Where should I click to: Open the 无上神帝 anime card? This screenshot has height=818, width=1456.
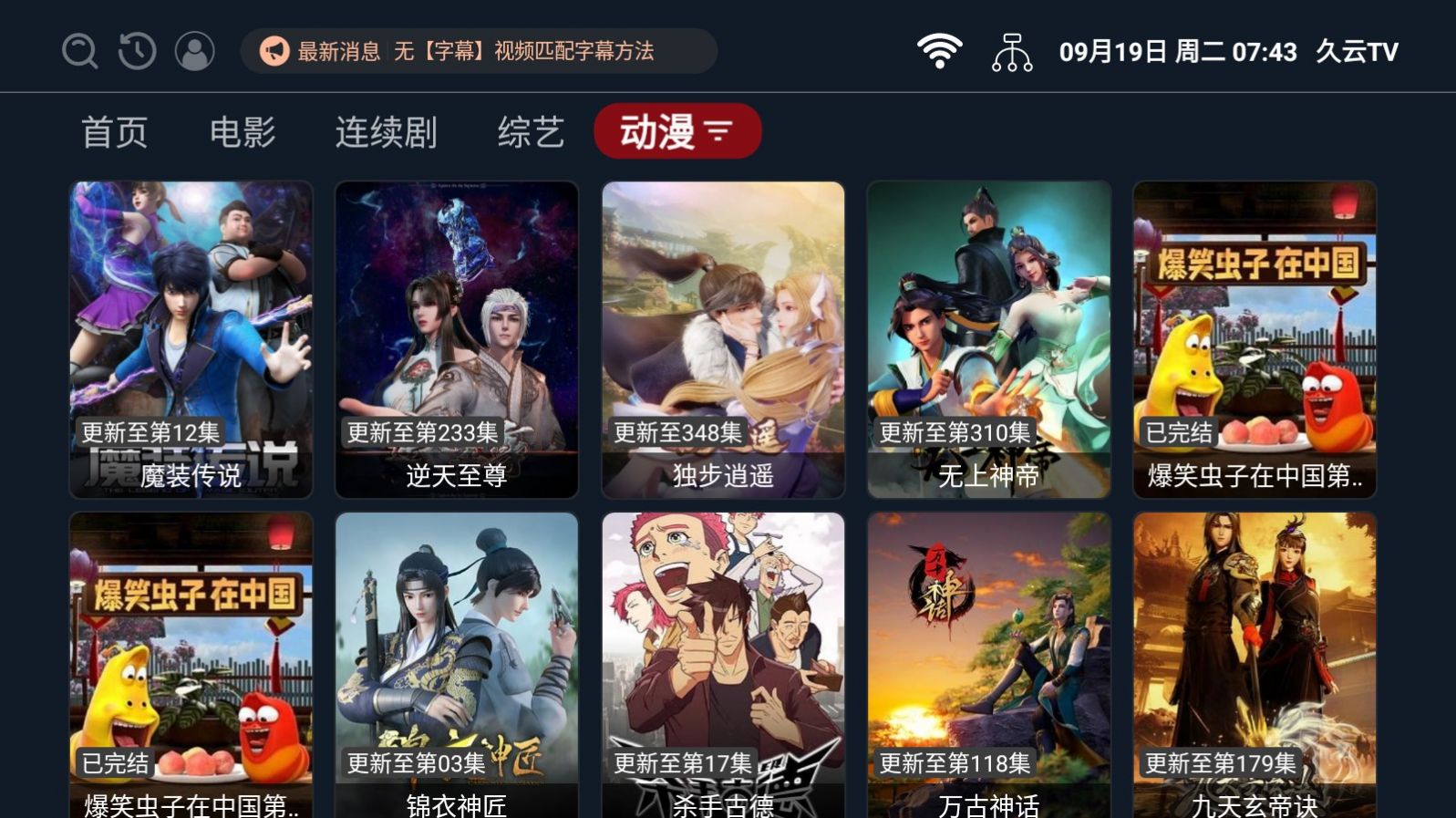[x=988, y=339]
